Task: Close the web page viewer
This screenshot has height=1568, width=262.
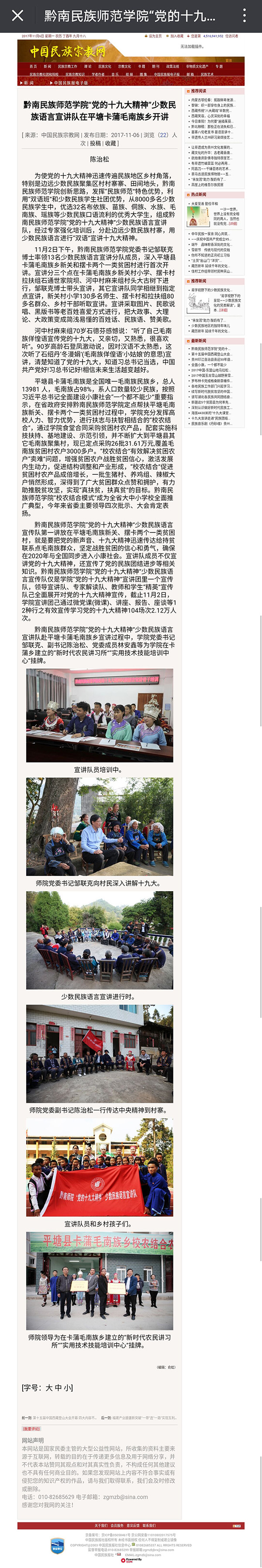Action: tap(17, 16)
